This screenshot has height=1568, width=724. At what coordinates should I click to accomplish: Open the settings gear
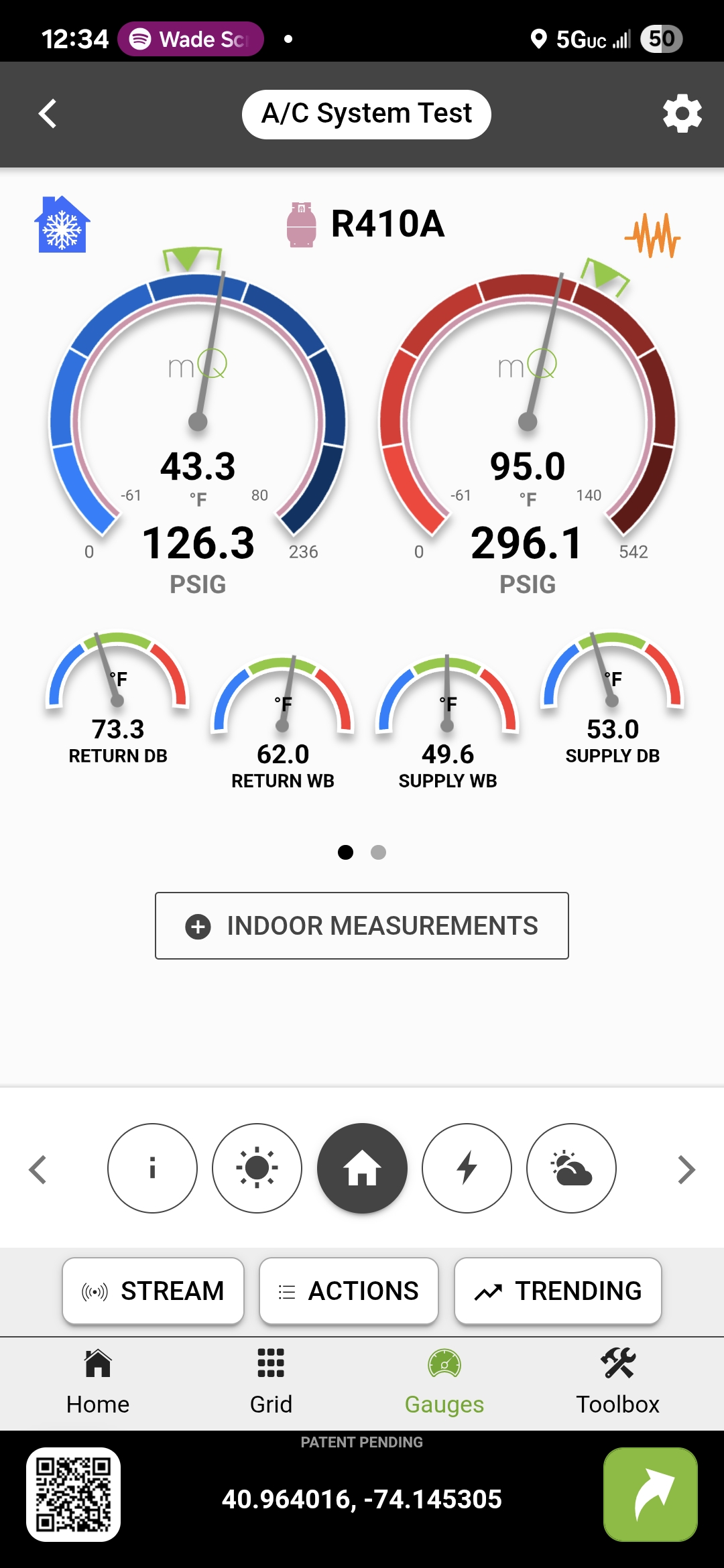(x=682, y=114)
